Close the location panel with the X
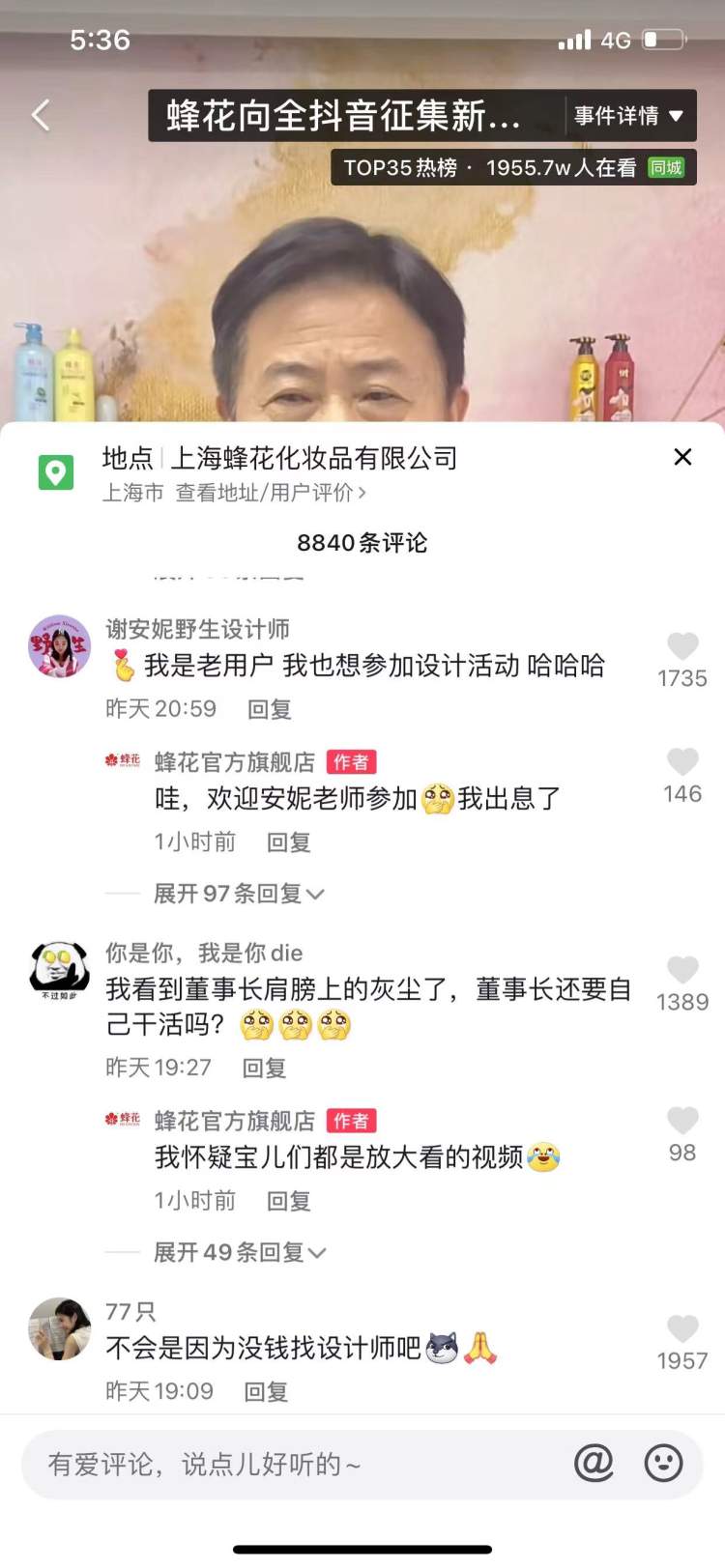725x1568 pixels. 683,457
